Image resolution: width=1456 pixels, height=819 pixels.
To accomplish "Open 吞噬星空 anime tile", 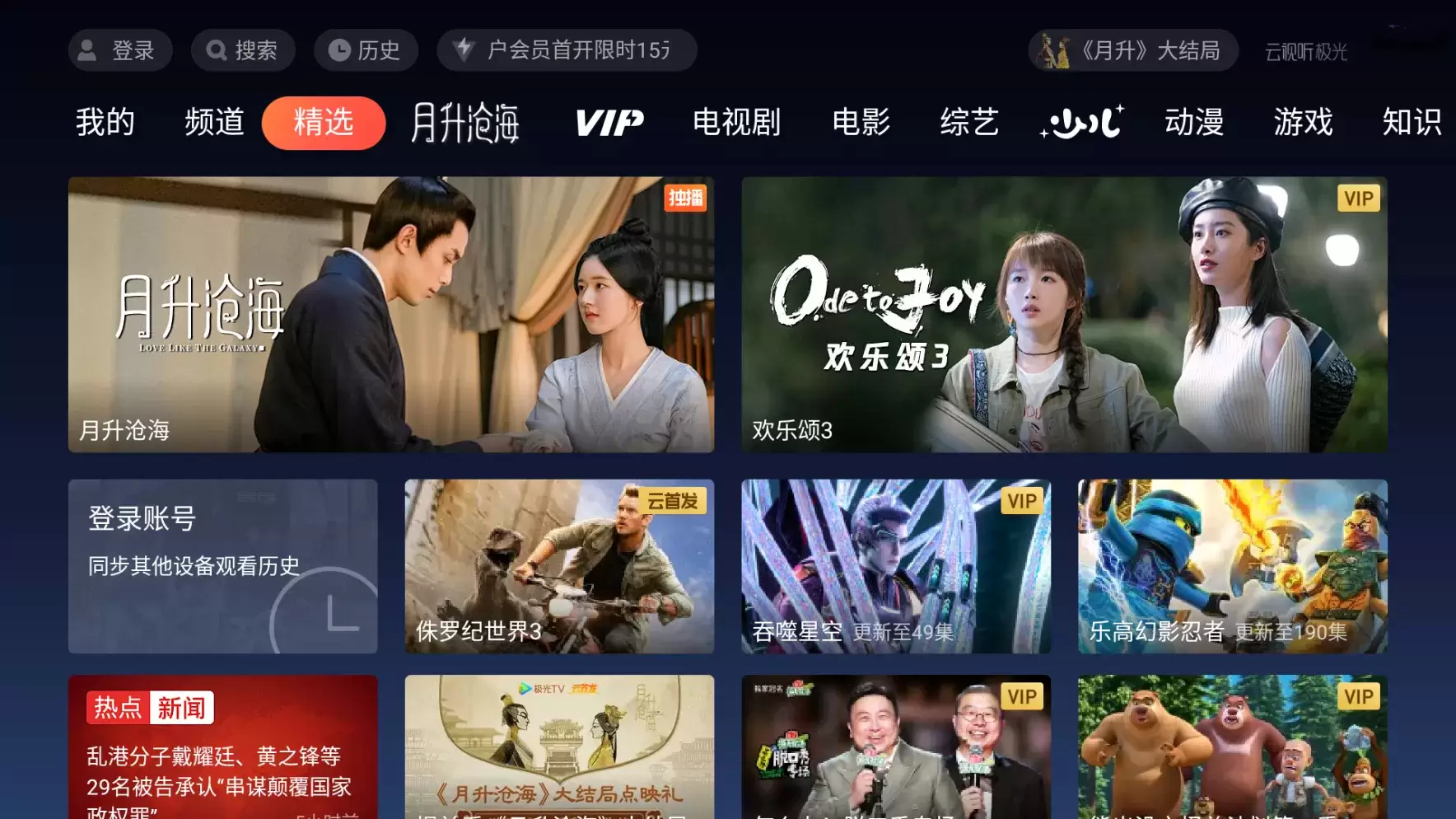I will tap(896, 566).
